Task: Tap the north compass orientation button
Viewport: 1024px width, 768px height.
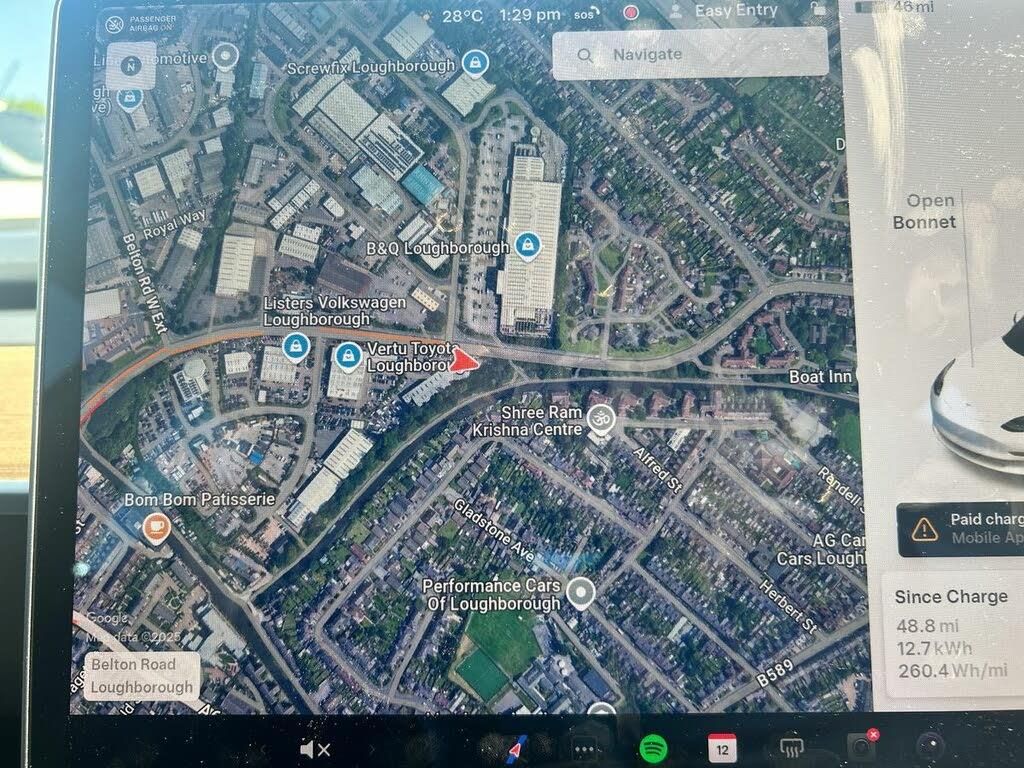Action: pos(129,66)
